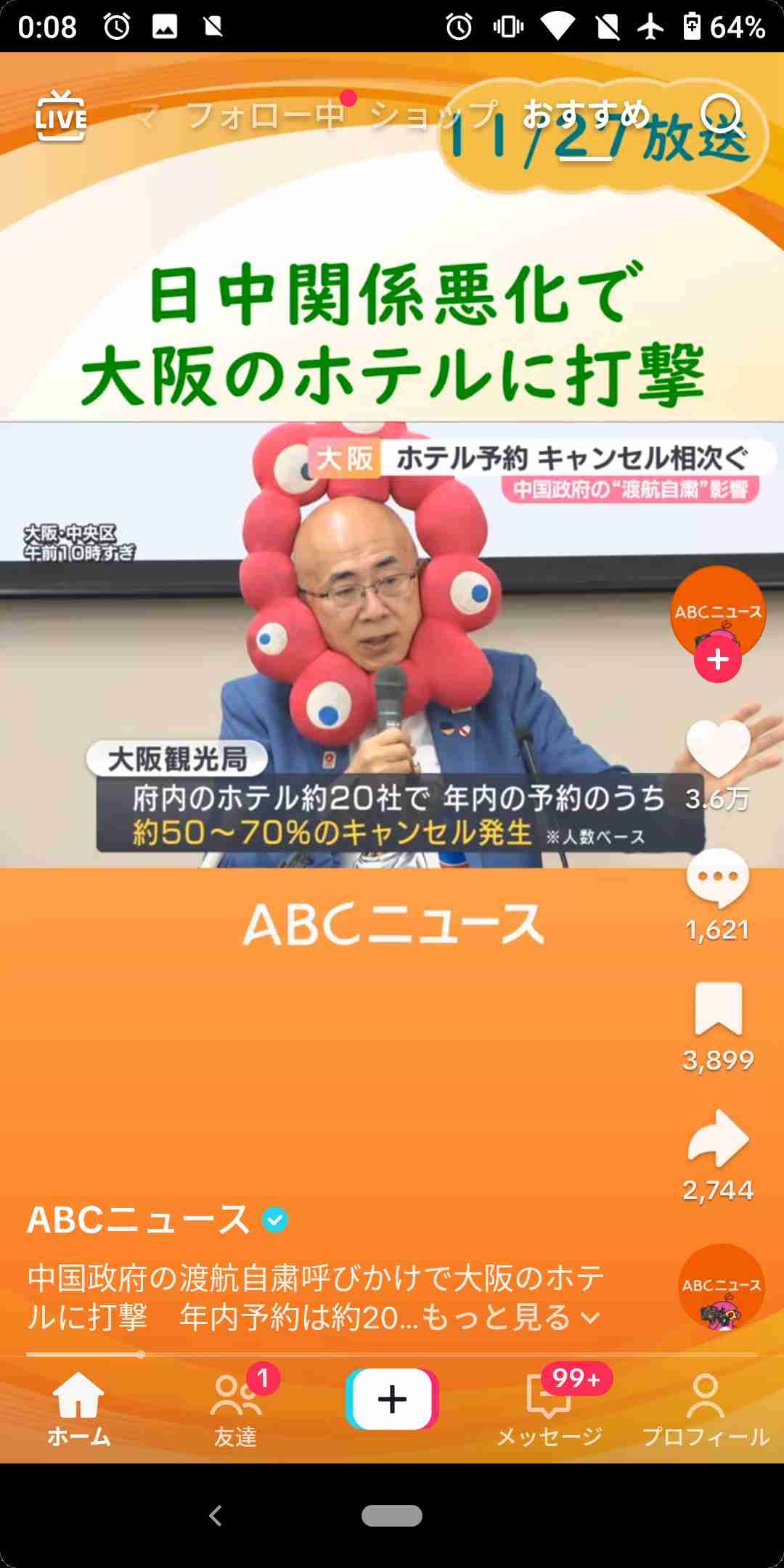Image resolution: width=784 pixels, height=1568 pixels.
Task: Tap the system back arrow
Action: (x=216, y=1516)
